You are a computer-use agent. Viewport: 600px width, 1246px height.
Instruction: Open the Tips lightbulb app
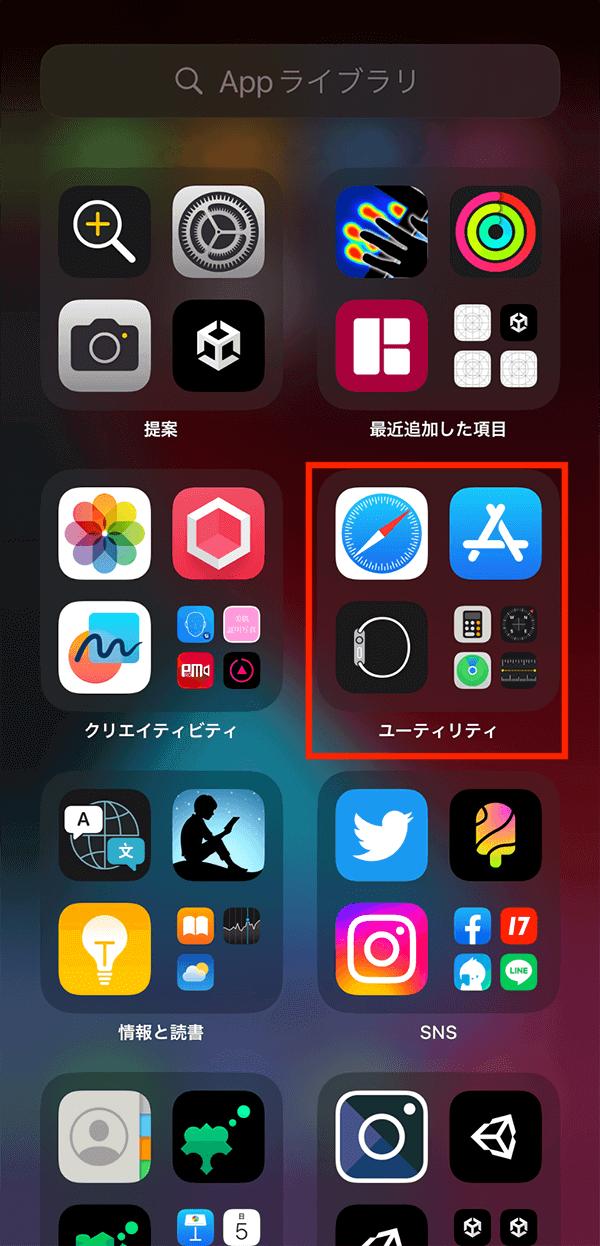(x=104, y=949)
